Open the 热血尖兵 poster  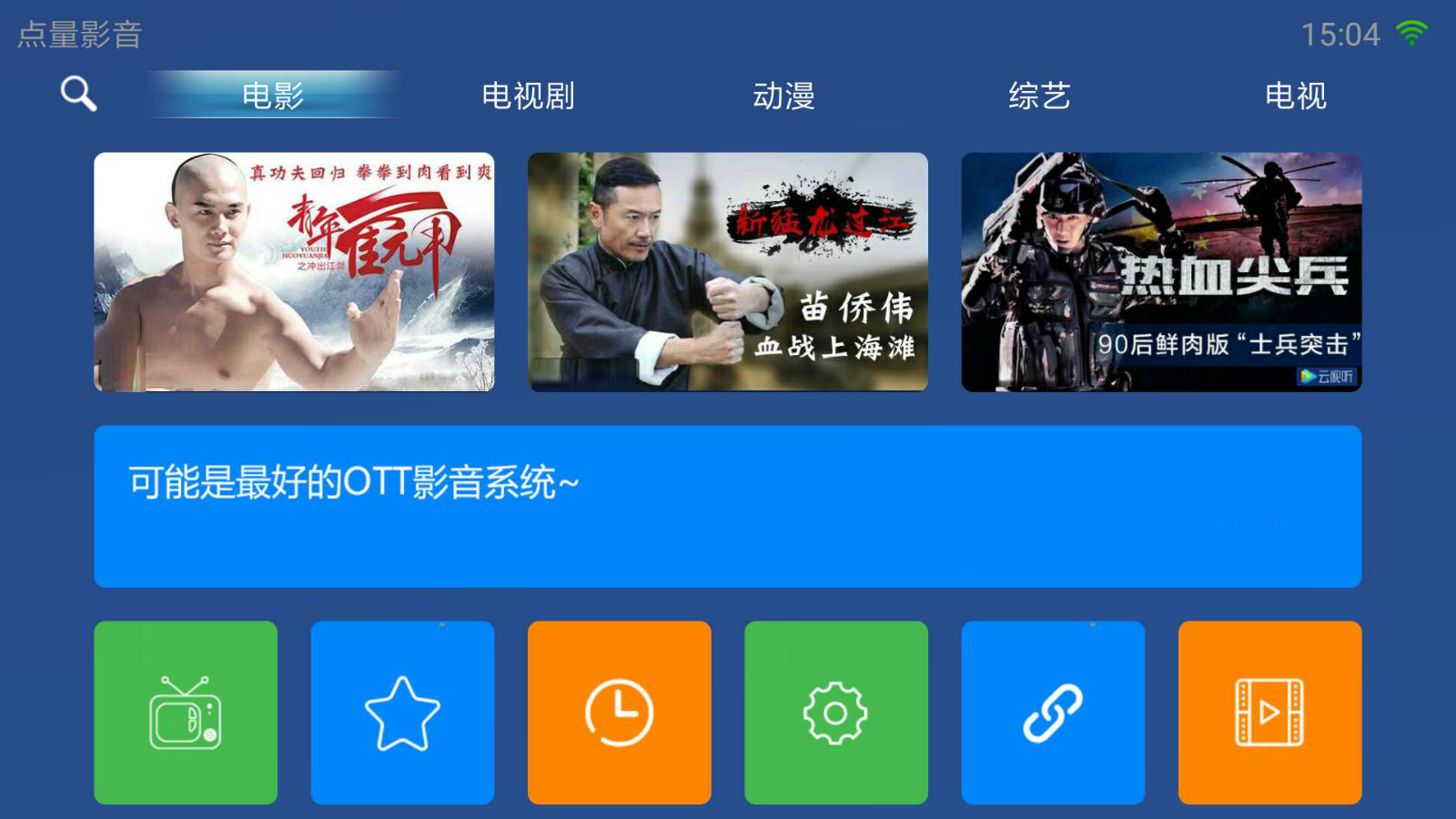coord(1161,272)
